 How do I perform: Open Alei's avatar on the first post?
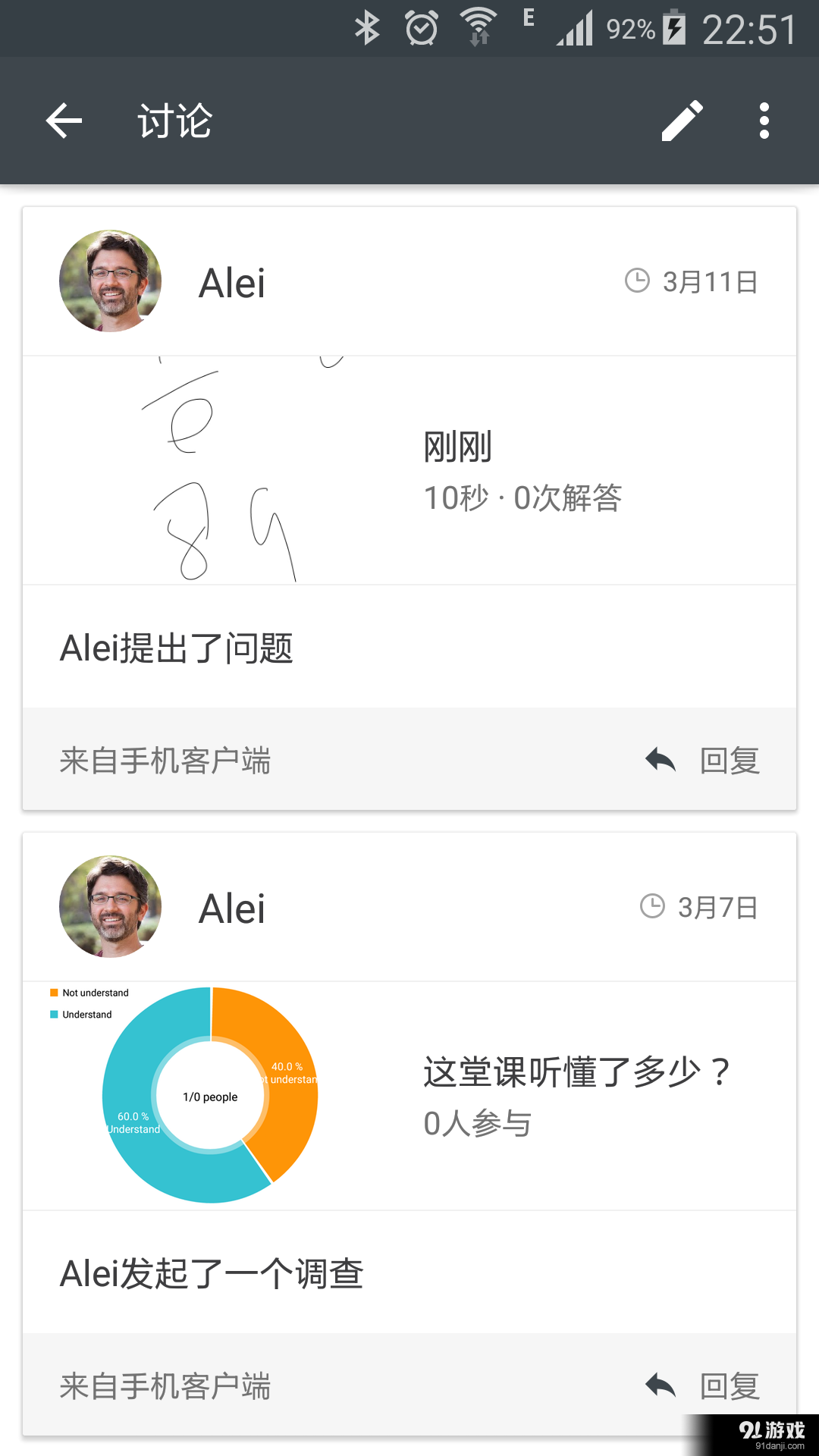pyautogui.click(x=110, y=281)
